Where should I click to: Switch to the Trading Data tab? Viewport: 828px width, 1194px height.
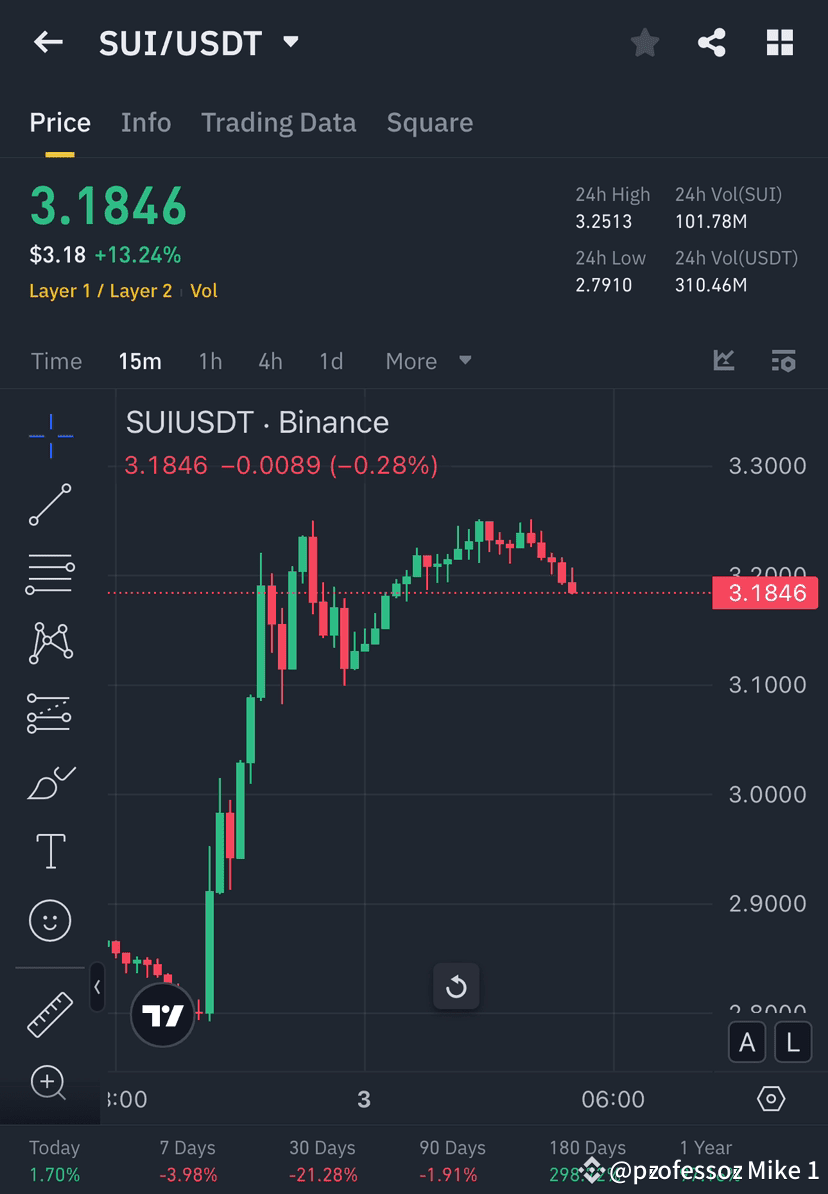[279, 122]
